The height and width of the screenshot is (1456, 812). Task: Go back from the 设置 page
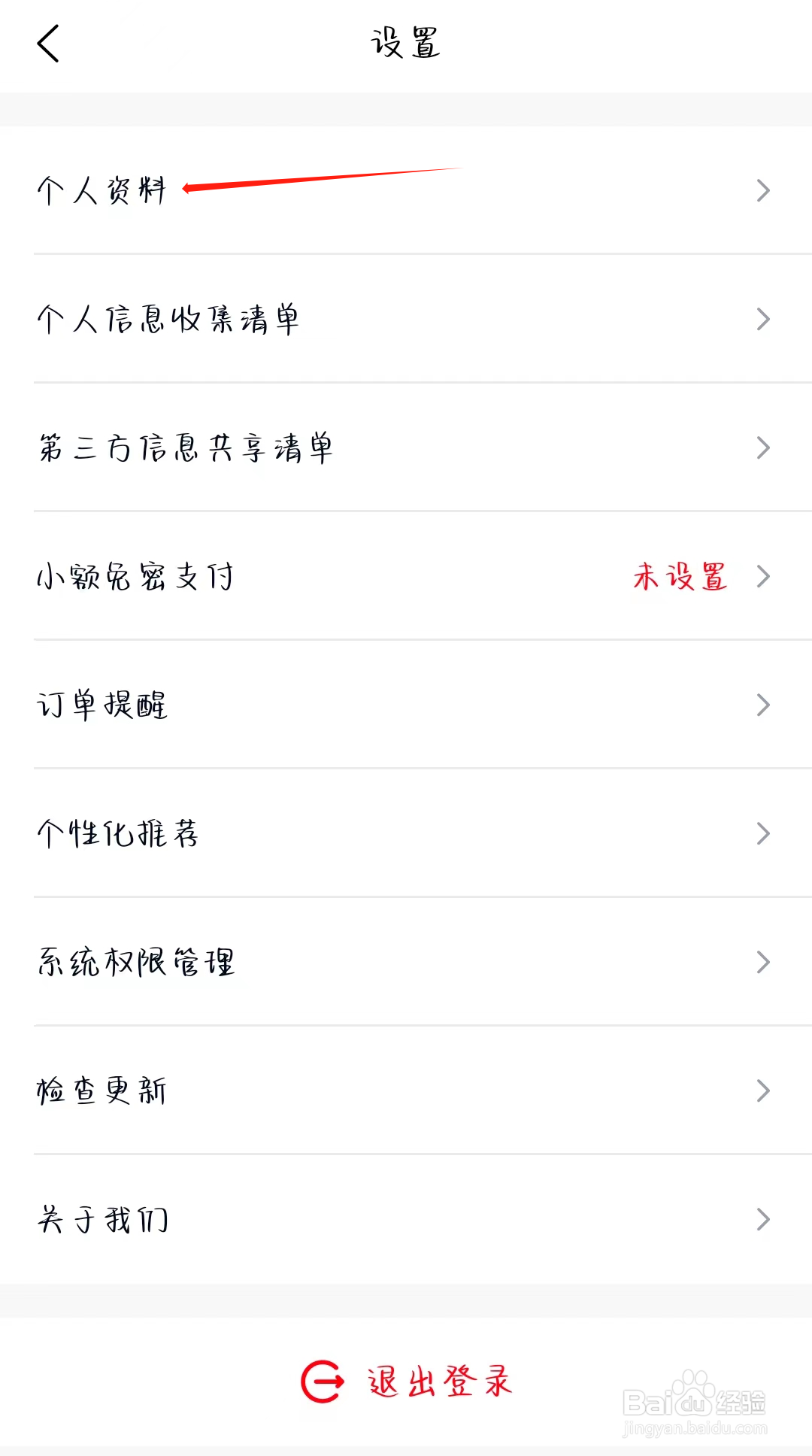(x=48, y=44)
